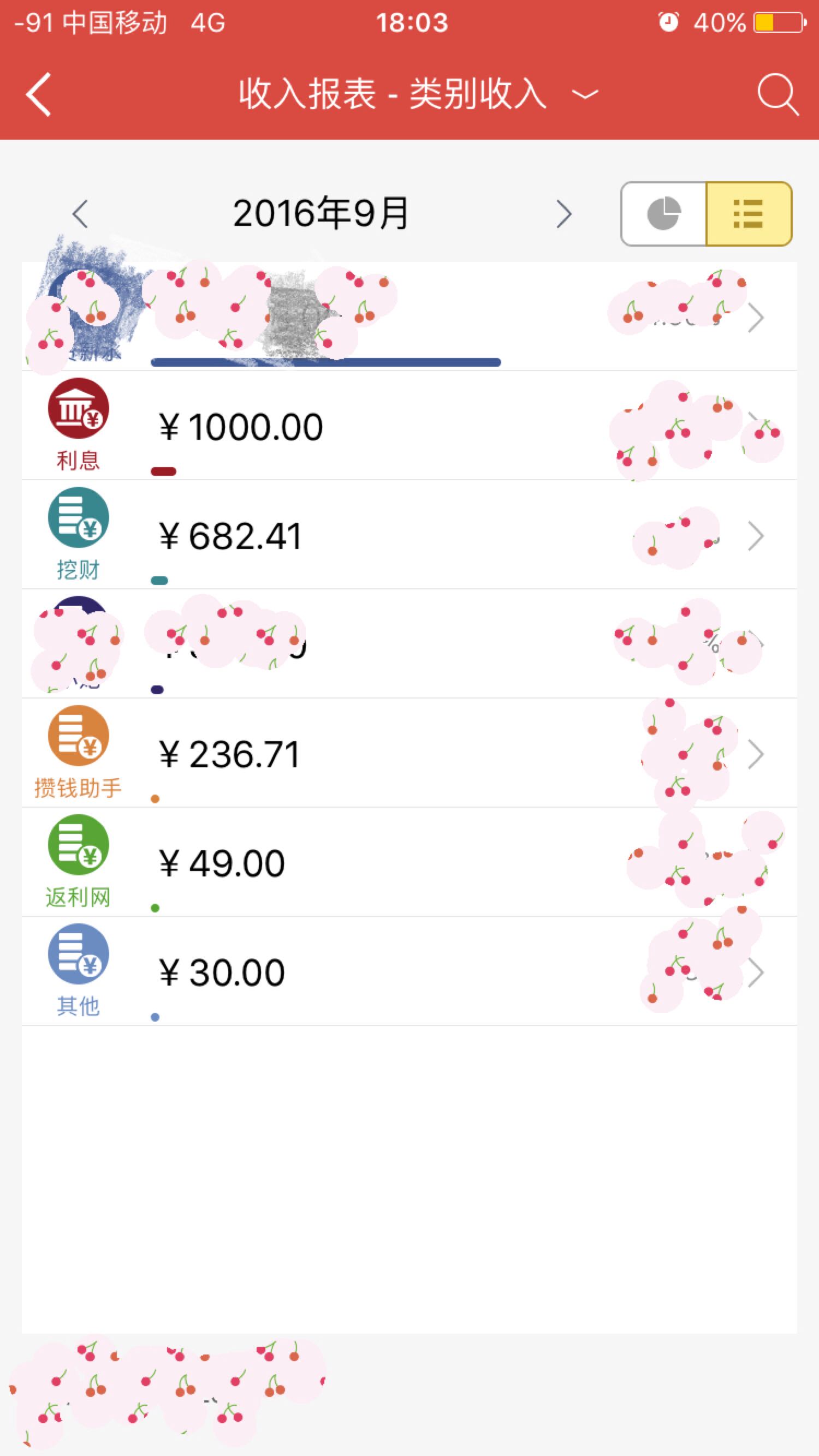Open the 返利网 income row
Screen dimensions: 819x1456
click(x=410, y=862)
